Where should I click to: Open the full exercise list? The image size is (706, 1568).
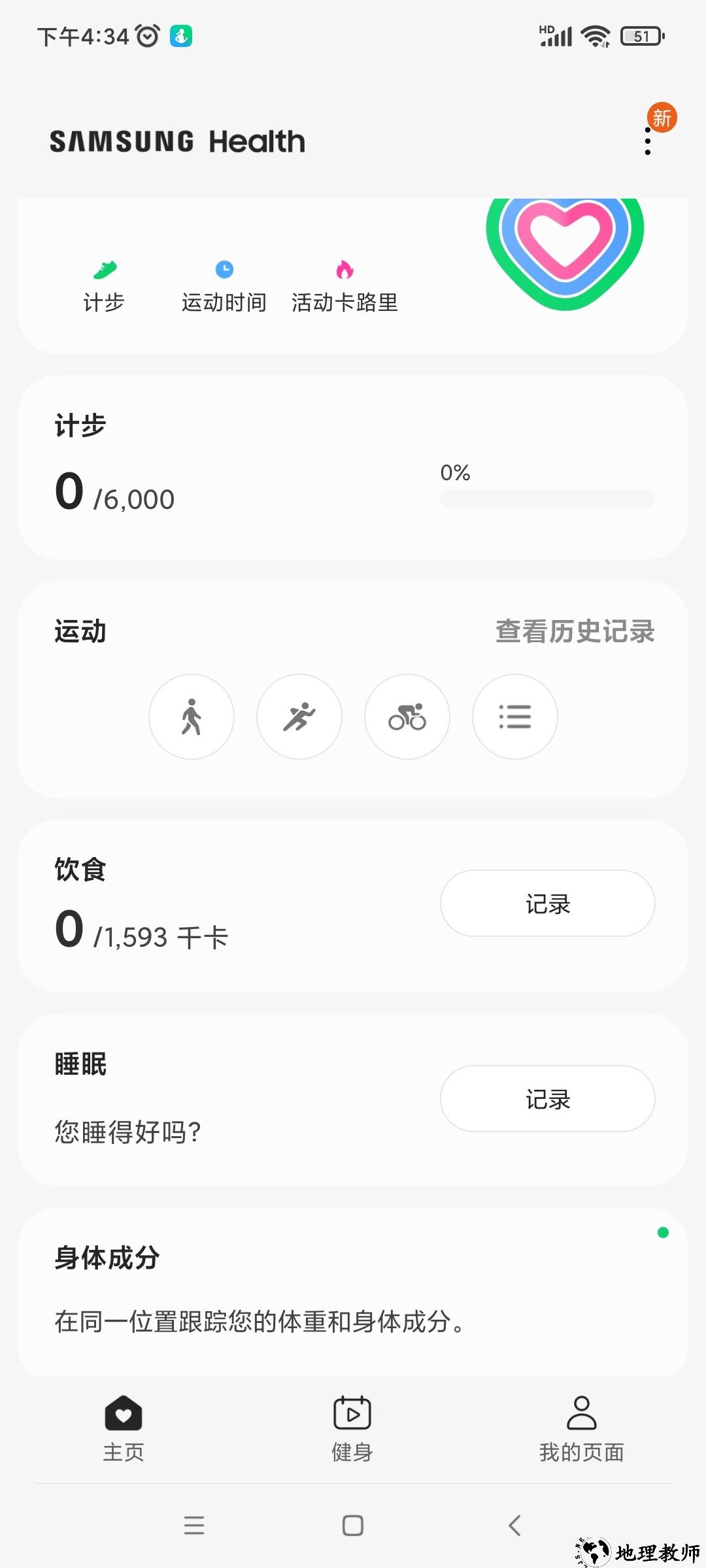tap(515, 717)
